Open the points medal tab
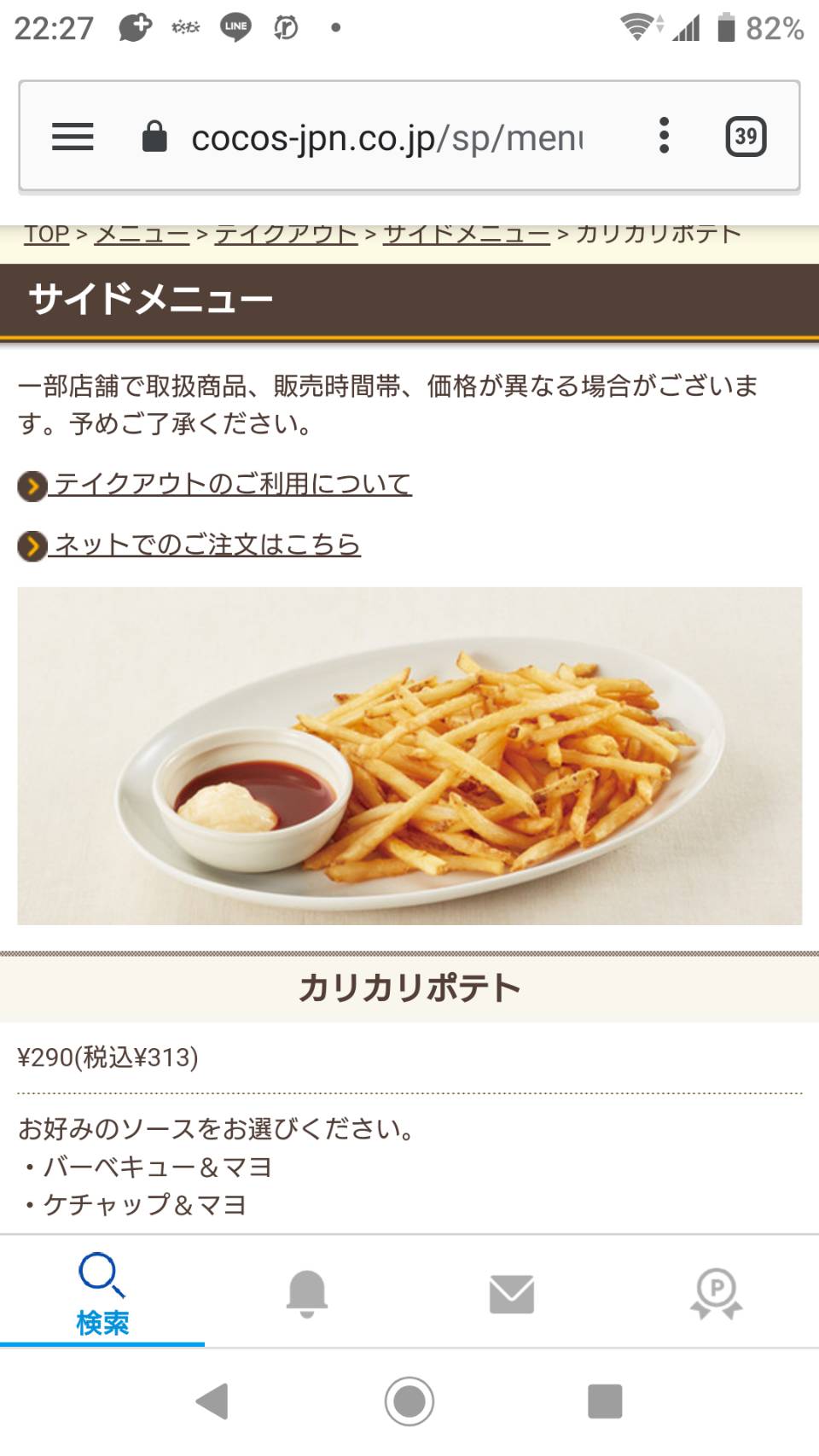The height and width of the screenshot is (1456, 819). coord(717,1292)
